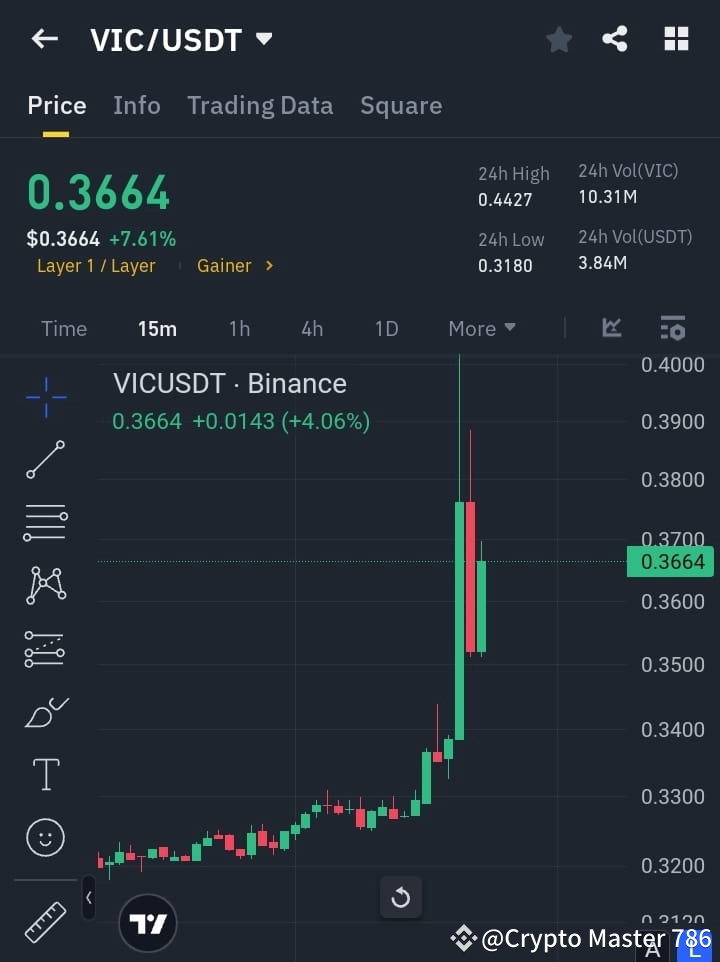Select the XABCD pattern tool
Viewport: 720px width, 962px height.
[45, 585]
